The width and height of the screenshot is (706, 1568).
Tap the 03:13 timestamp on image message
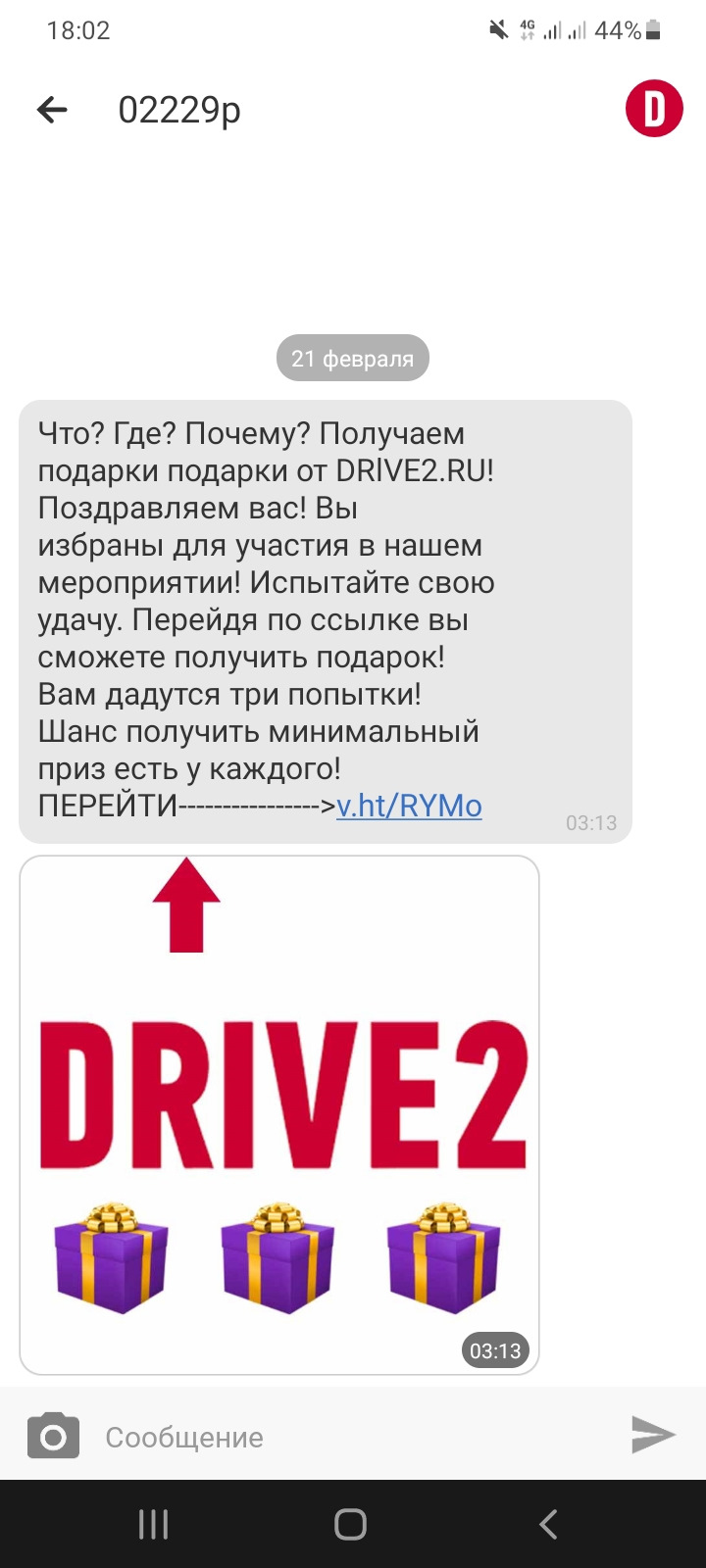pos(494,1349)
